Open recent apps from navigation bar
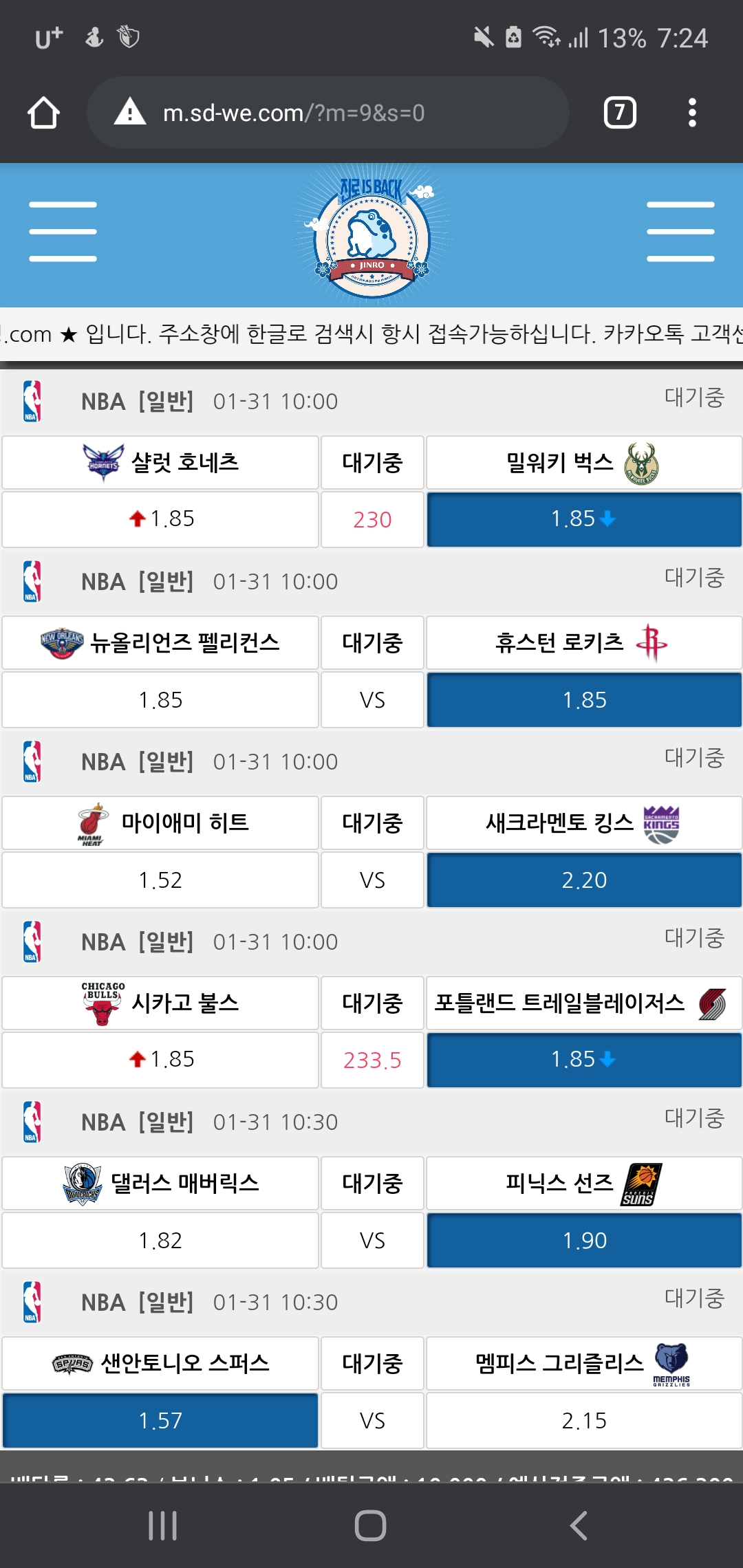743x1568 pixels. (x=163, y=1525)
